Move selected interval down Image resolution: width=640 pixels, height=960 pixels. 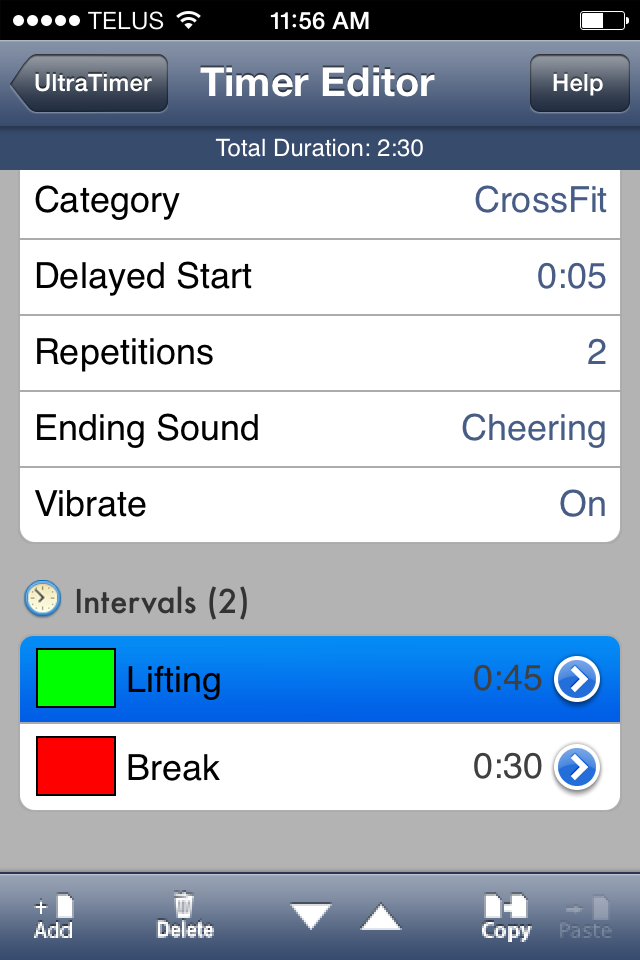tap(311, 917)
